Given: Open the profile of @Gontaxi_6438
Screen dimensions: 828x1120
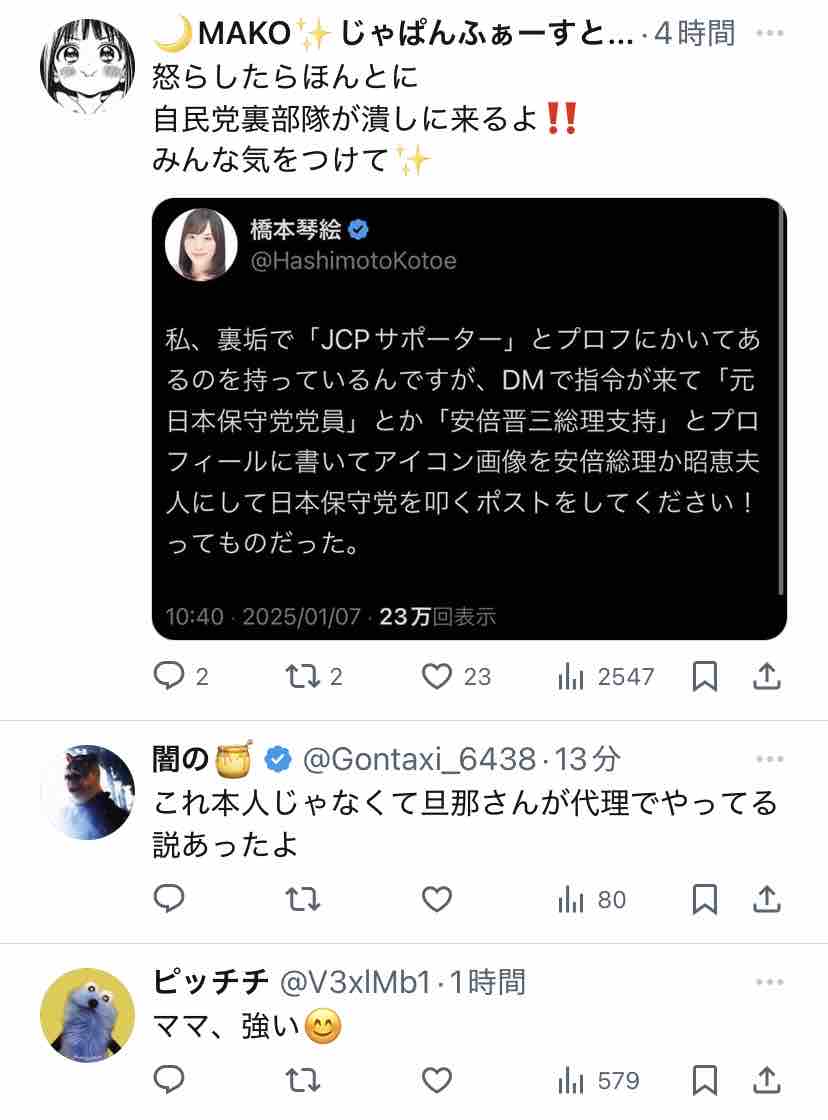Looking at the screenshot, I should (87, 792).
